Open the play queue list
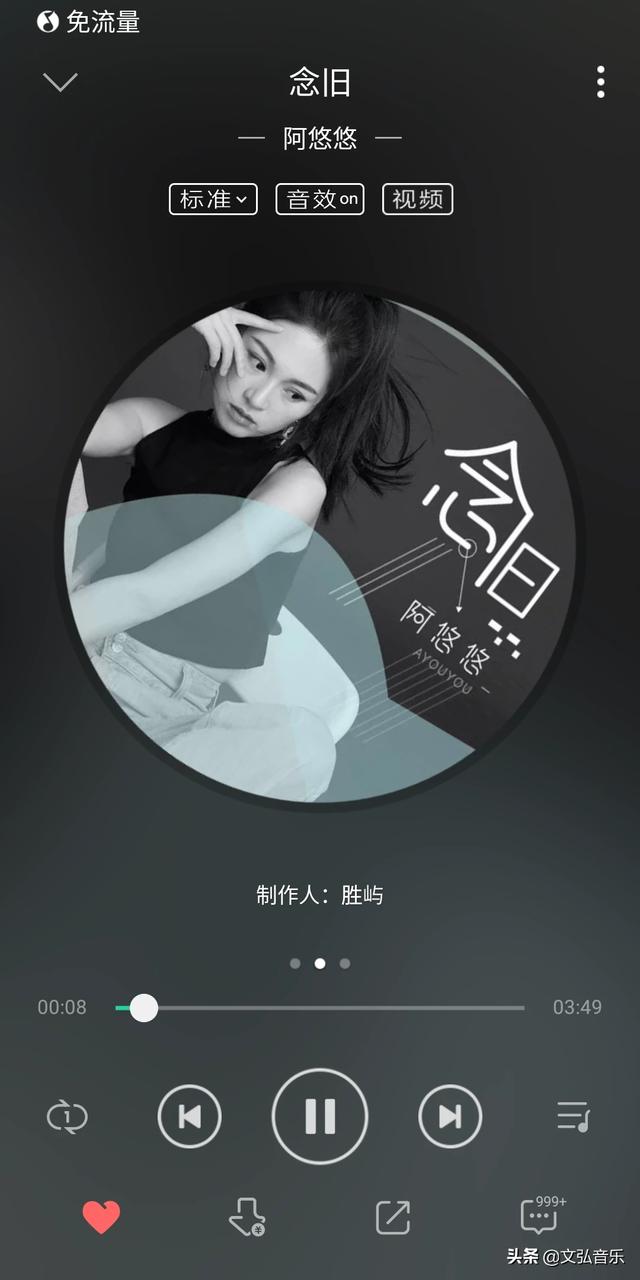This screenshot has width=640, height=1280. (x=573, y=1116)
